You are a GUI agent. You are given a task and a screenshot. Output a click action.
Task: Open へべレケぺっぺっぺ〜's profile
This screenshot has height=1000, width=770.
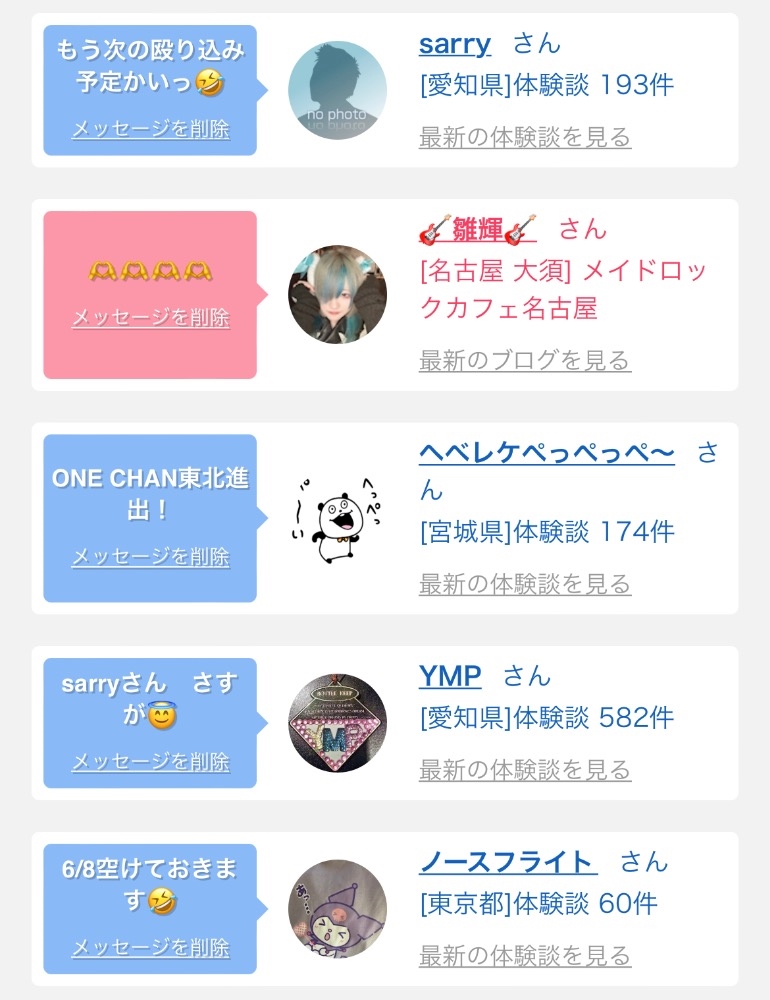[x=546, y=453]
